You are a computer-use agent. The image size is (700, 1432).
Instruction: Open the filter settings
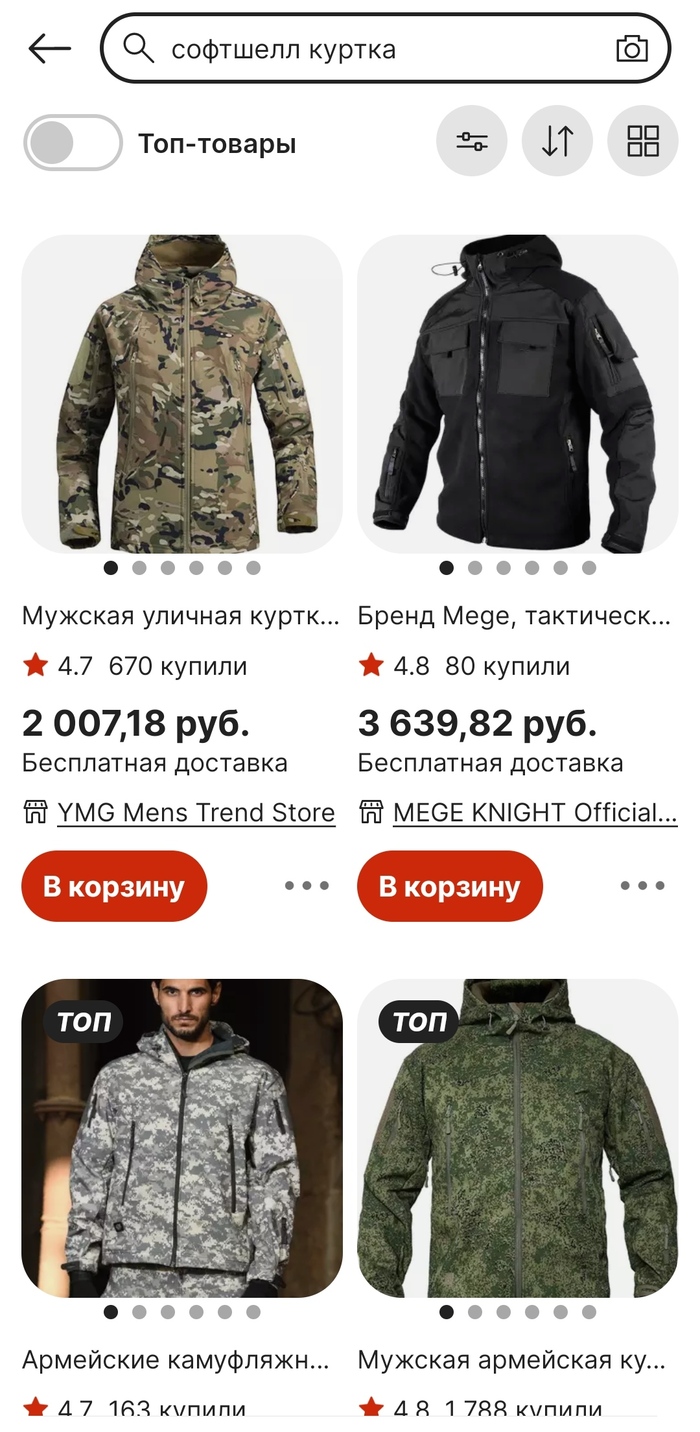tap(471, 141)
